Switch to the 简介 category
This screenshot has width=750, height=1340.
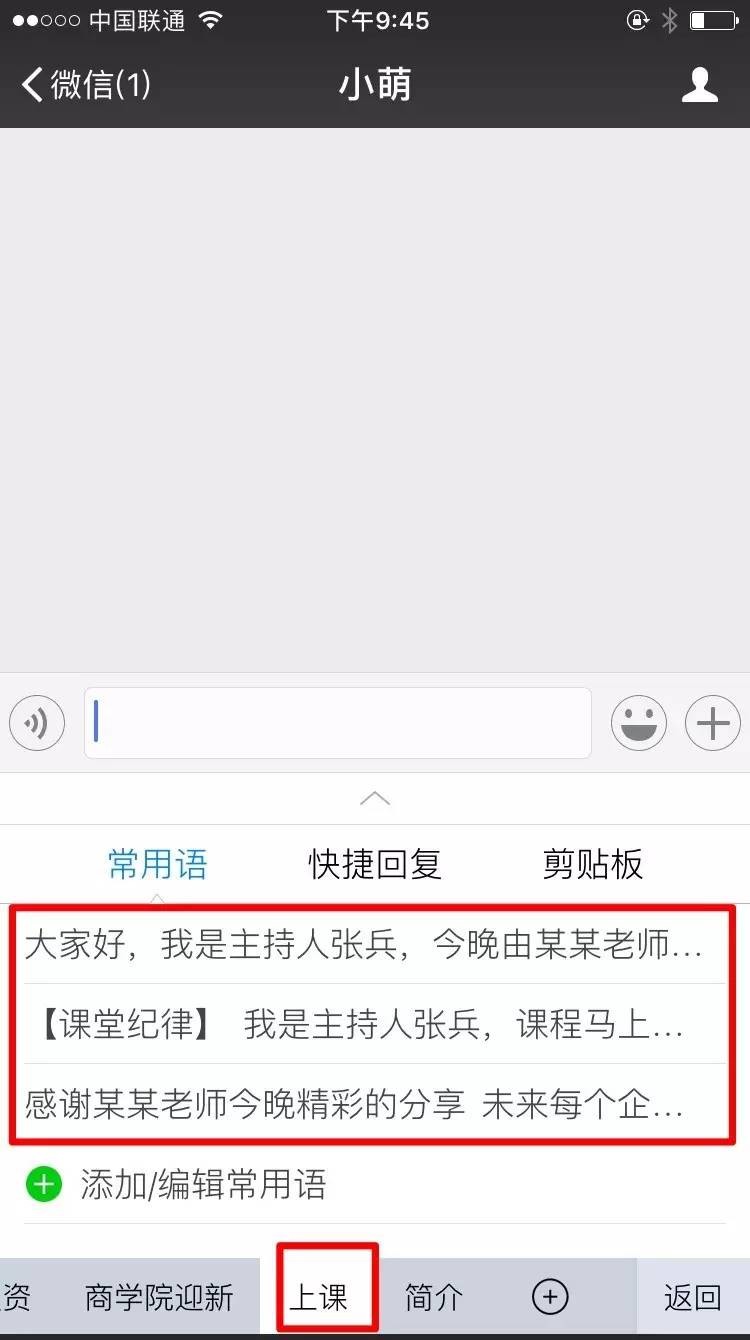pos(434,1298)
